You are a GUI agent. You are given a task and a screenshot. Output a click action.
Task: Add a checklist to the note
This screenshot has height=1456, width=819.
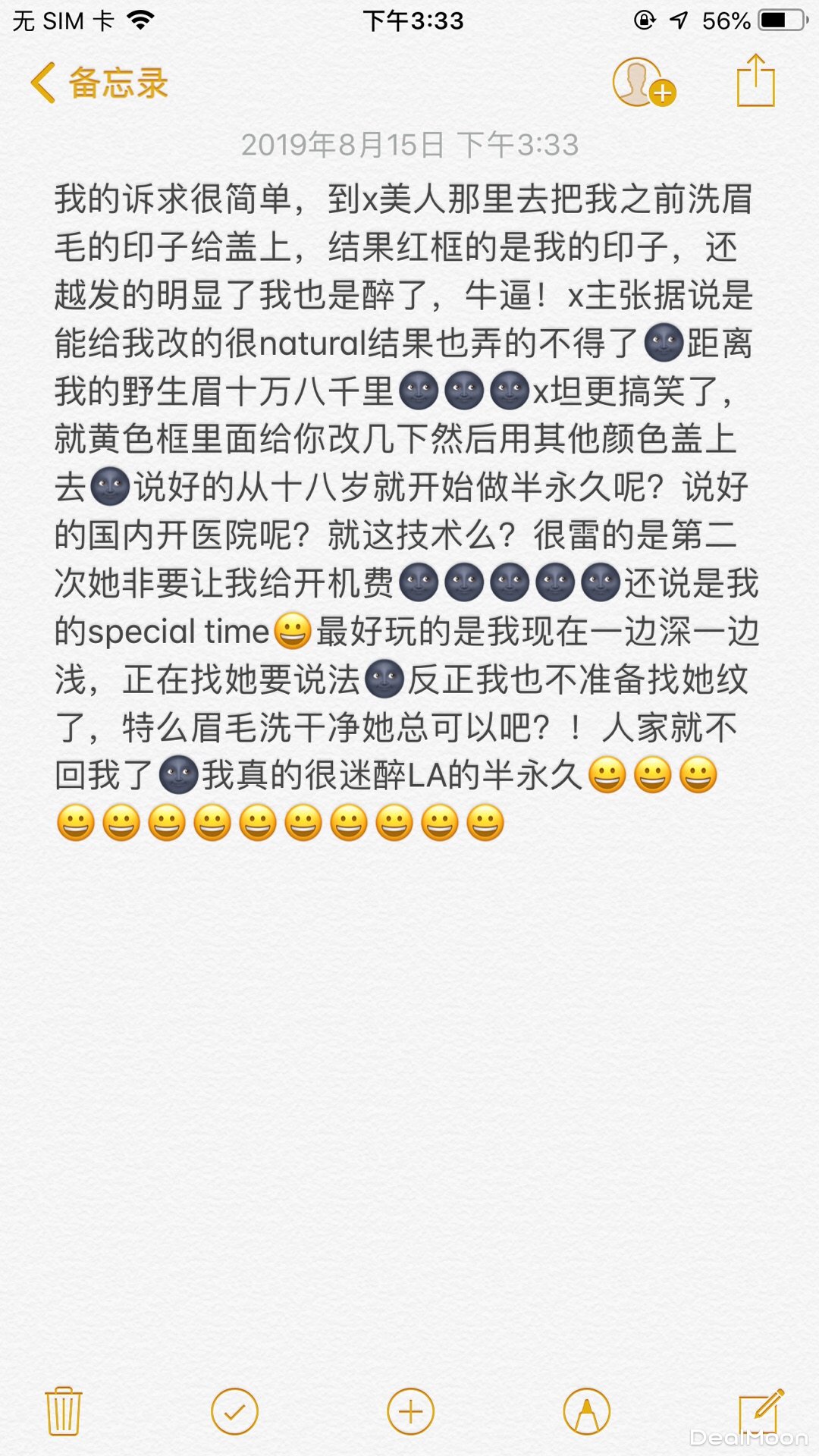coord(234,1411)
